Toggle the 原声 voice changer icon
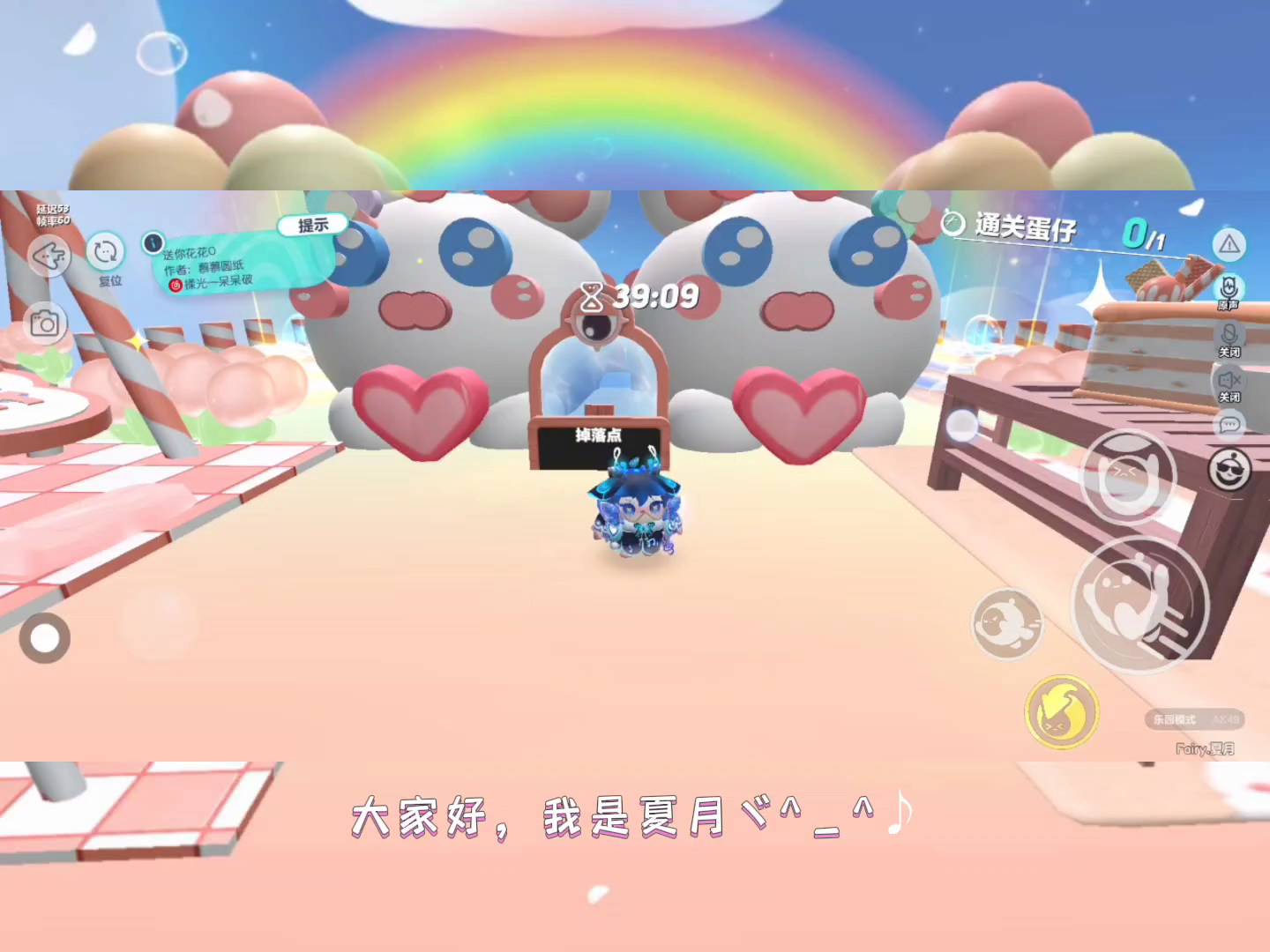 click(x=1229, y=289)
